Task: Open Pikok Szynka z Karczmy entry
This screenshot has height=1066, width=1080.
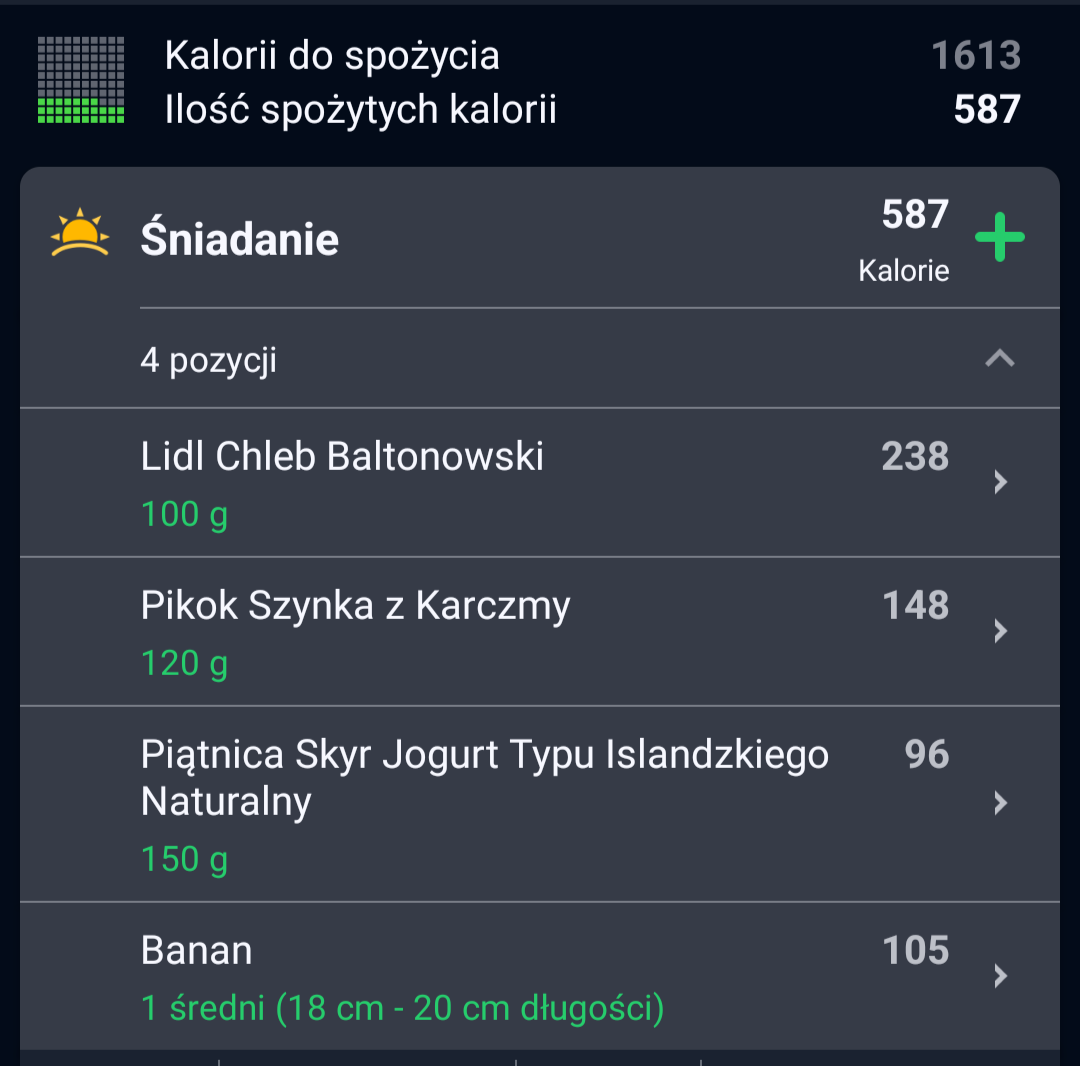Action: pyautogui.click(x=540, y=631)
